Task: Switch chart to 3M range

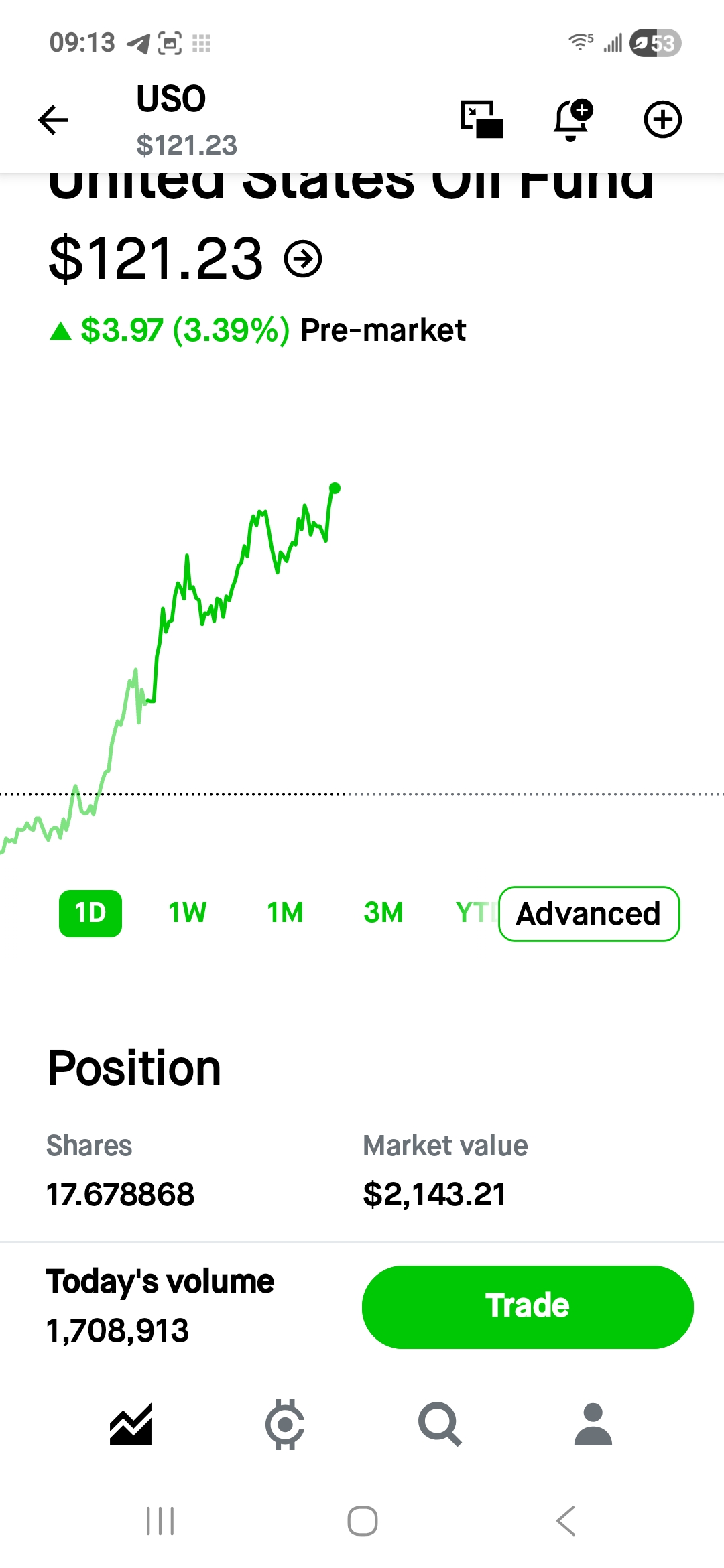Action: [x=383, y=913]
